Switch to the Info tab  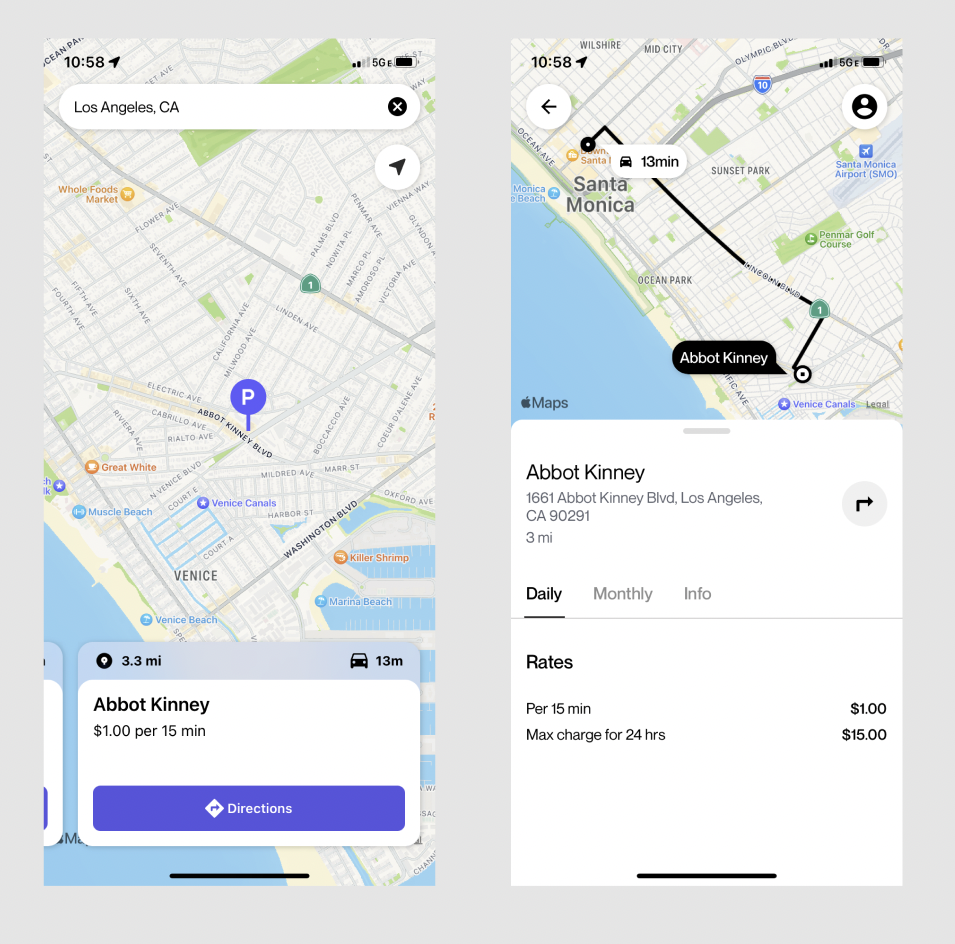point(697,594)
